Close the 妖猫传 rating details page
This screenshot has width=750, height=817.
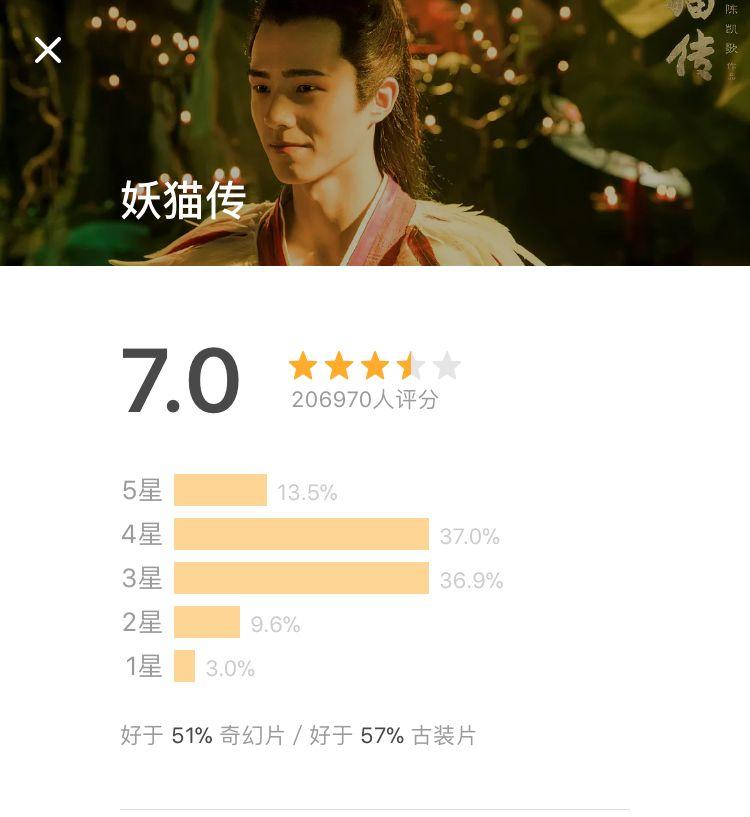pyautogui.click(x=48, y=50)
